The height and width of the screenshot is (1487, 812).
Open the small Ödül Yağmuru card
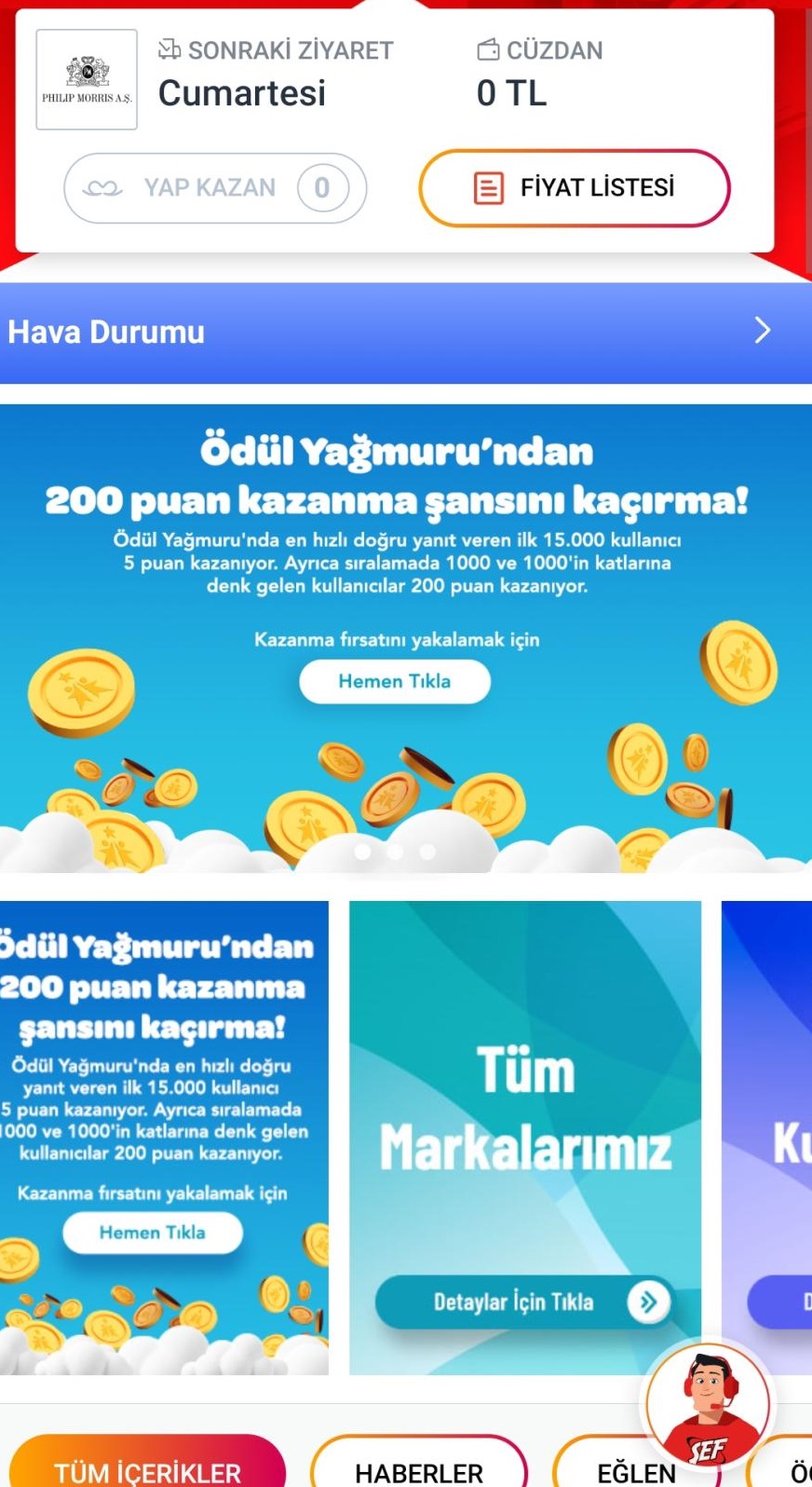pos(163,1137)
